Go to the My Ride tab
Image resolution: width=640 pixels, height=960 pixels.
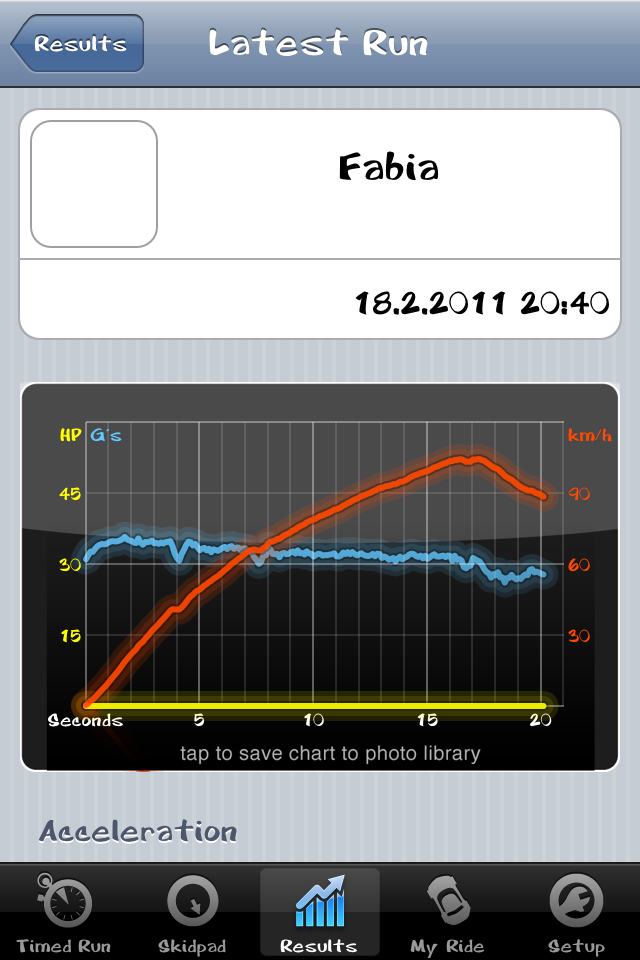tap(447, 912)
